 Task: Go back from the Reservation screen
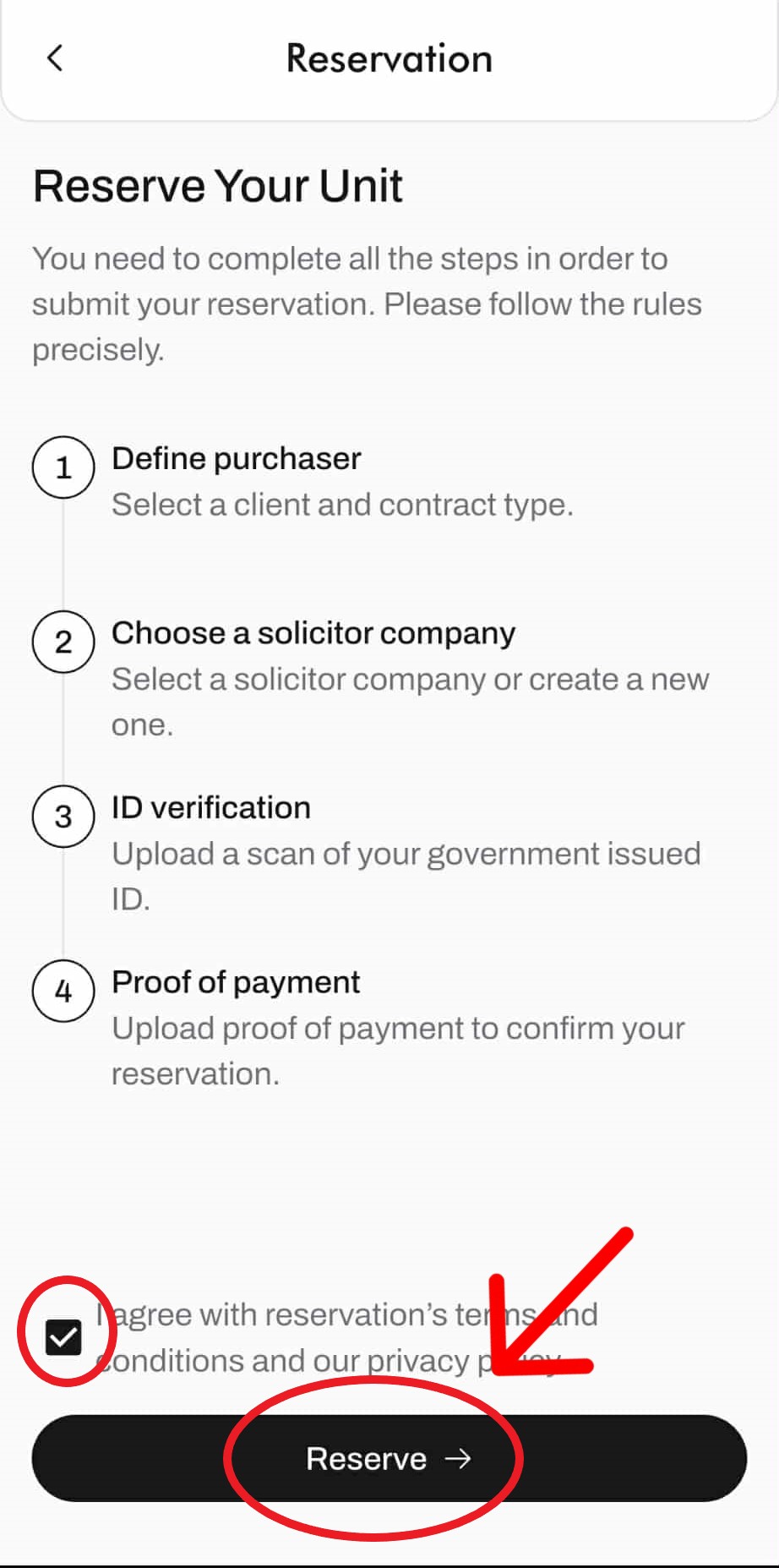point(55,58)
